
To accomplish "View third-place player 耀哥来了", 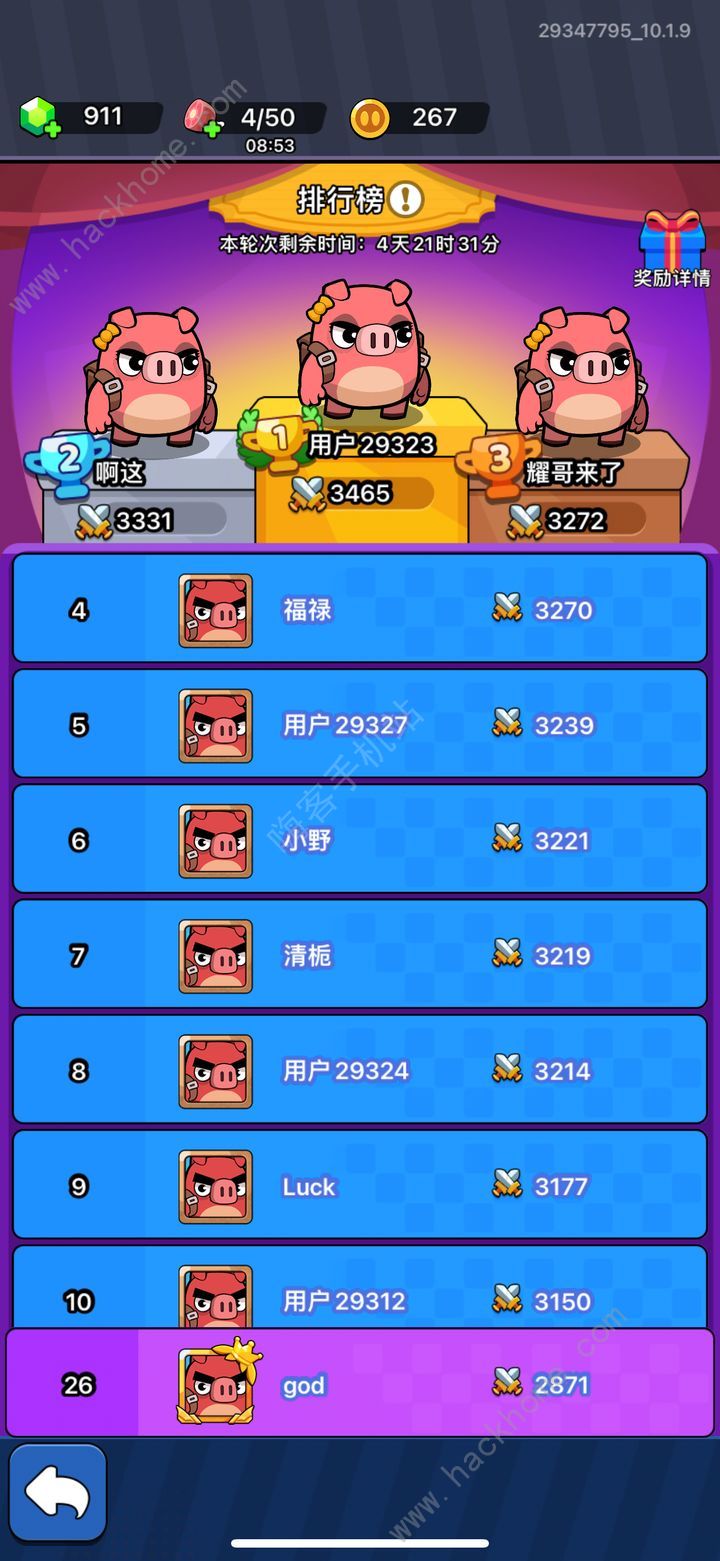I will 580,375.
